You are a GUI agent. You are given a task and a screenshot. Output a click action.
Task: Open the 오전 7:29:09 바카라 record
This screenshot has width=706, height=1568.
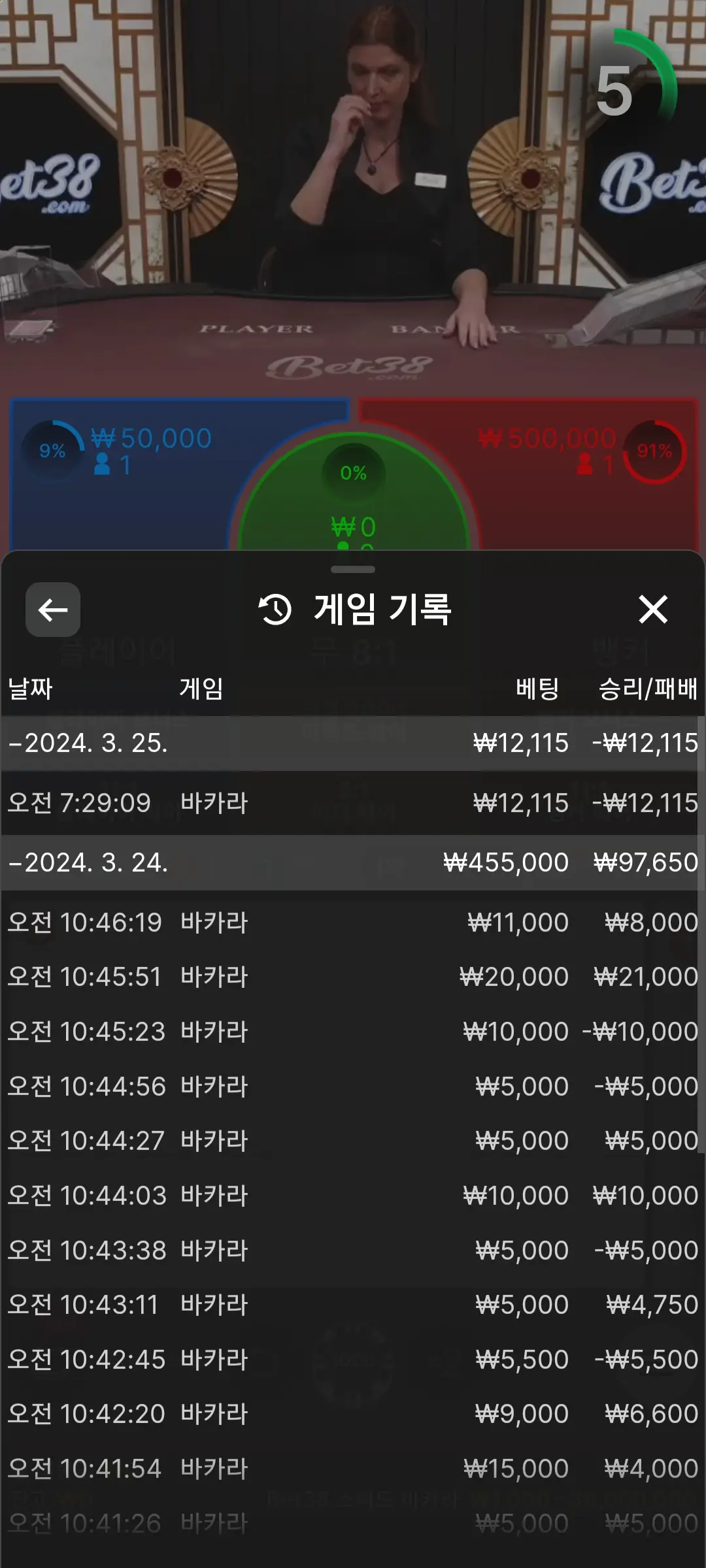pyautogui.click(x=353, y=803)
